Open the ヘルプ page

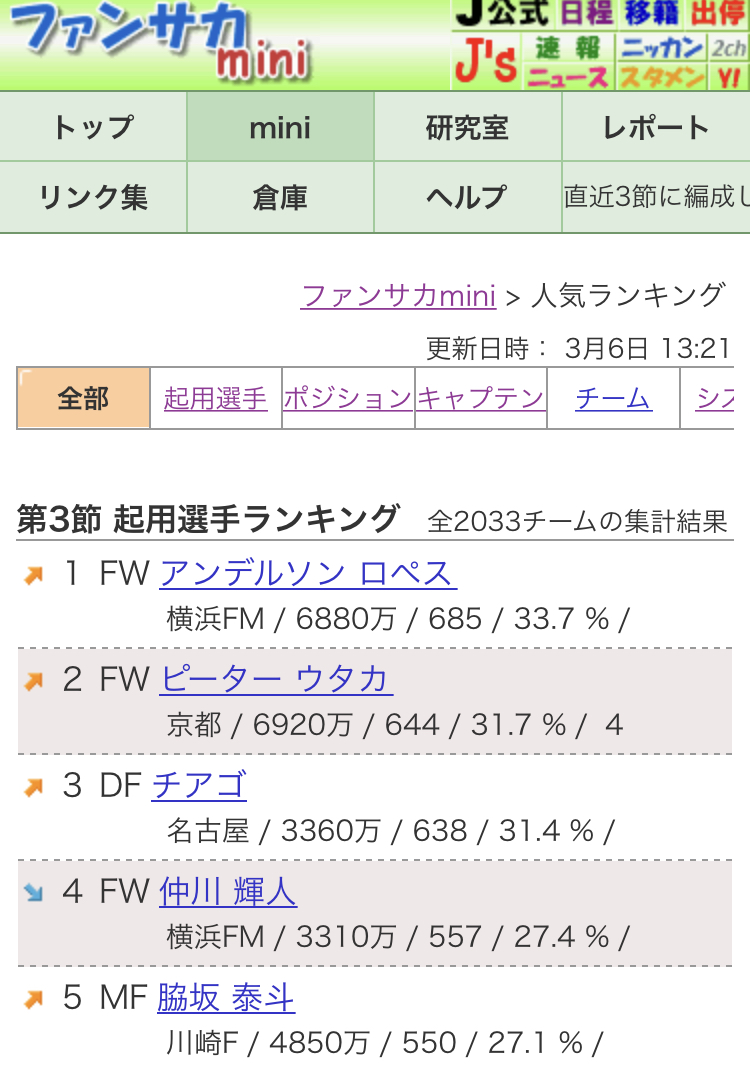point(468,197)
